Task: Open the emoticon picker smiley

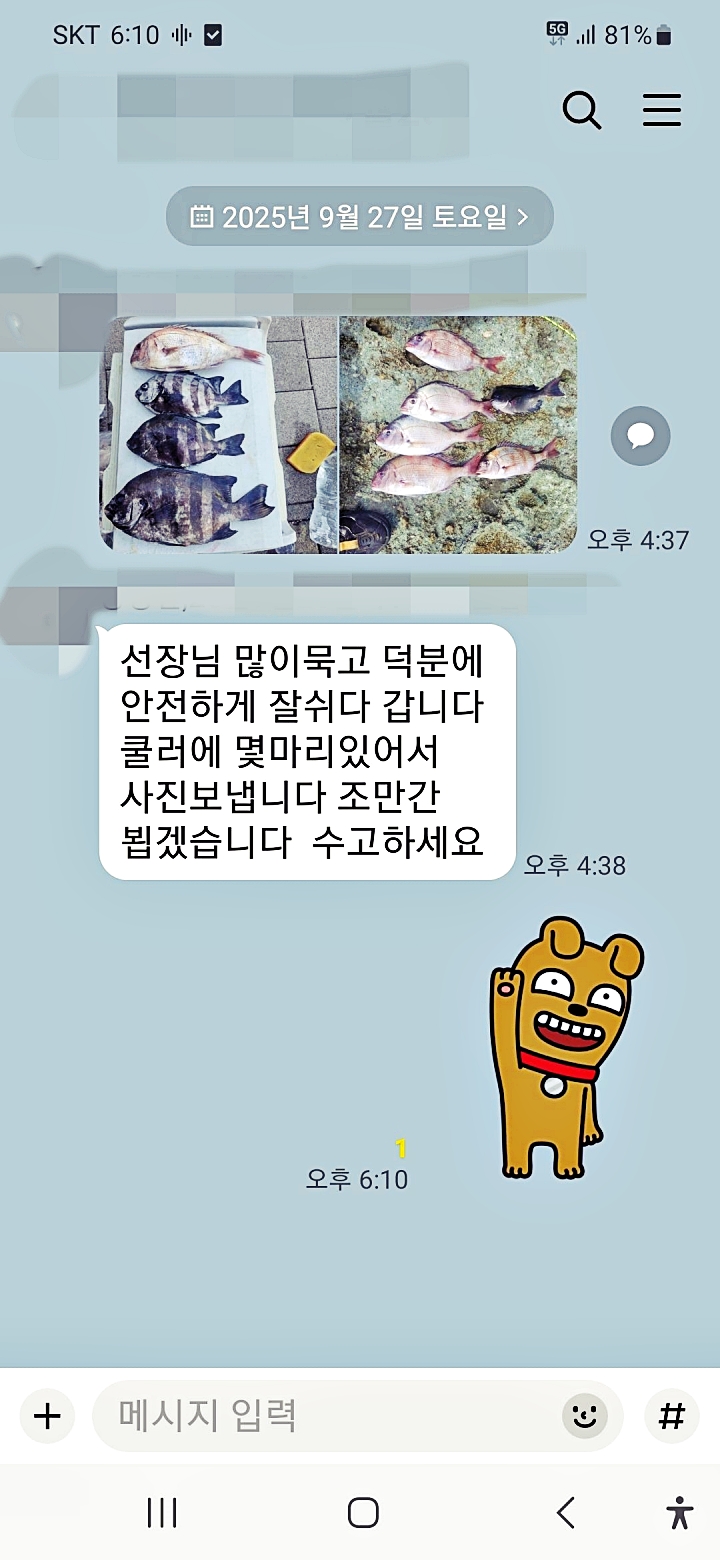Action: pyautogui.click(x=585, y=1416)
